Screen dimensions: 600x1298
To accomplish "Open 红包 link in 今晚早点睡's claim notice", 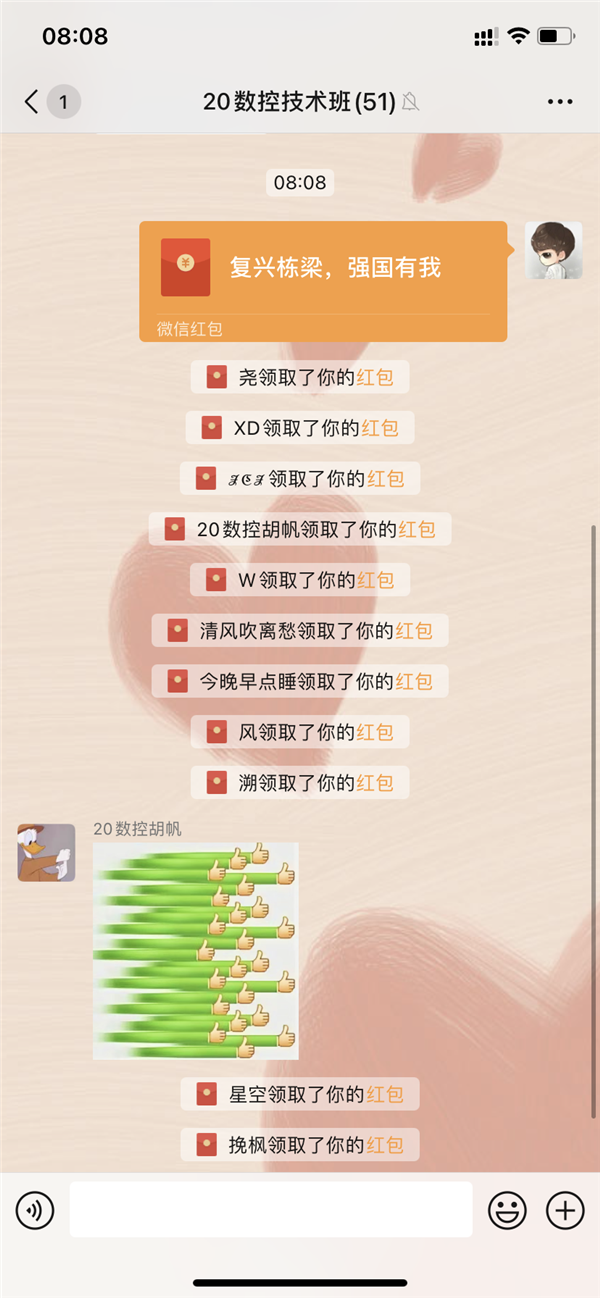I will click(x=413, y=682).
